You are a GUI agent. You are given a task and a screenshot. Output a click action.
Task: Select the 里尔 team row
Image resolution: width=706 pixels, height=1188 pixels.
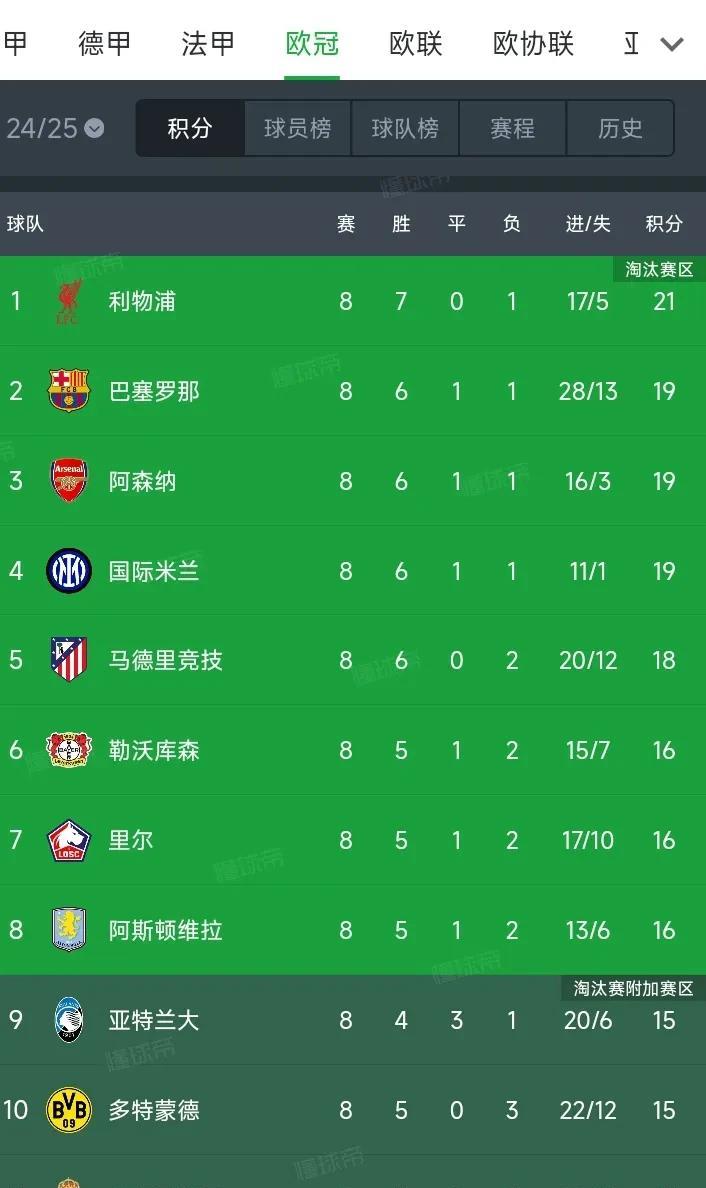coord(131,840)
